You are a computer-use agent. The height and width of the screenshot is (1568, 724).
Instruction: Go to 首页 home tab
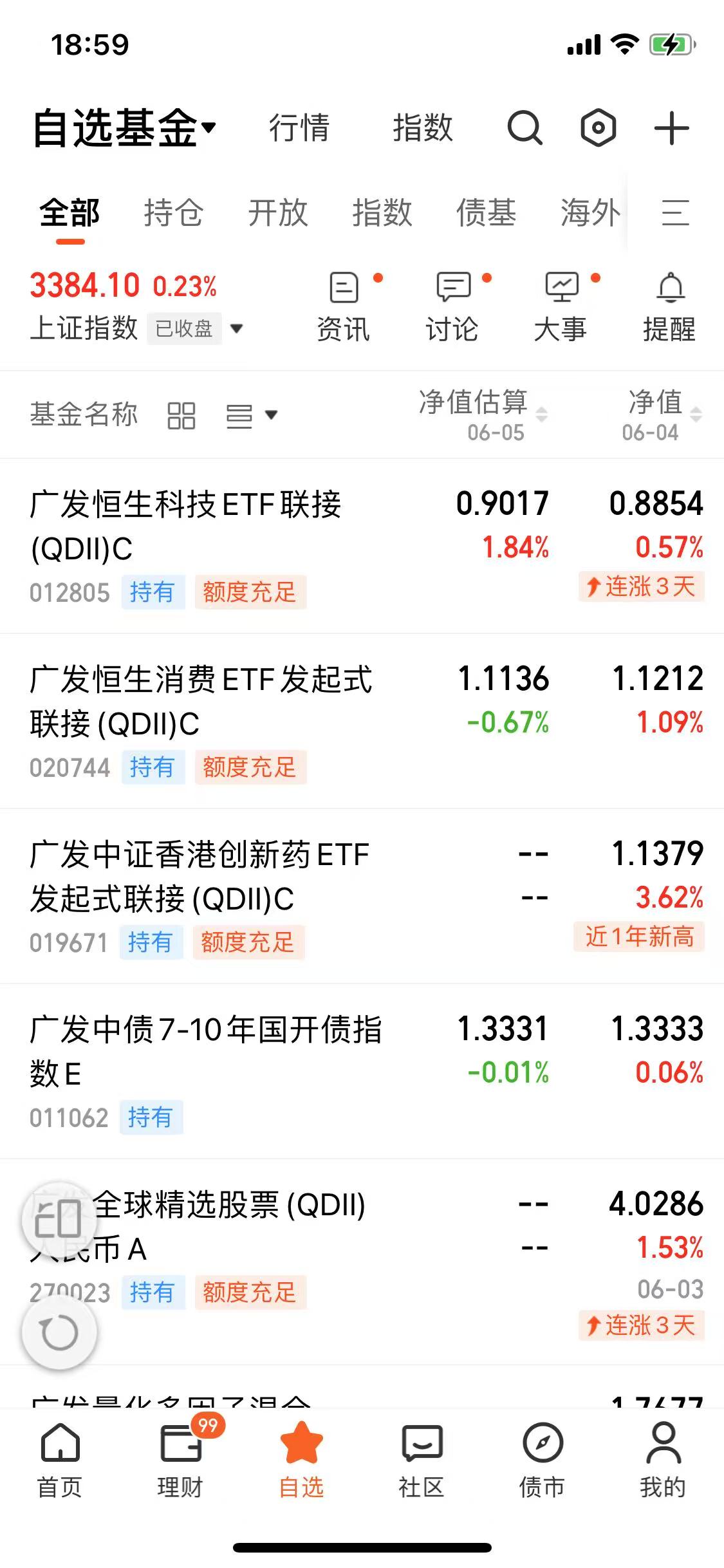[60, 1460]
